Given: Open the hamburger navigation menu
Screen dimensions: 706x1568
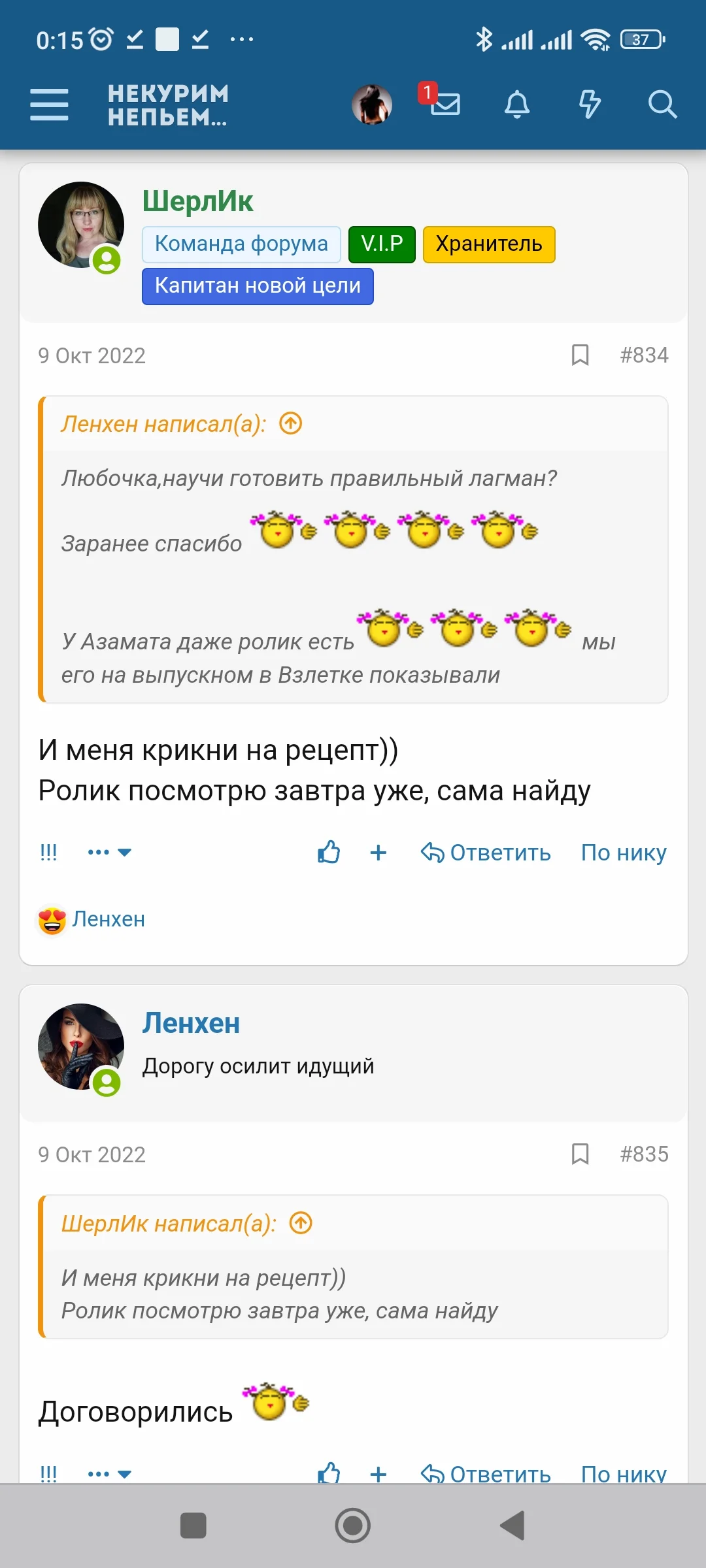Looking at the screenshot, I should 49,105.
